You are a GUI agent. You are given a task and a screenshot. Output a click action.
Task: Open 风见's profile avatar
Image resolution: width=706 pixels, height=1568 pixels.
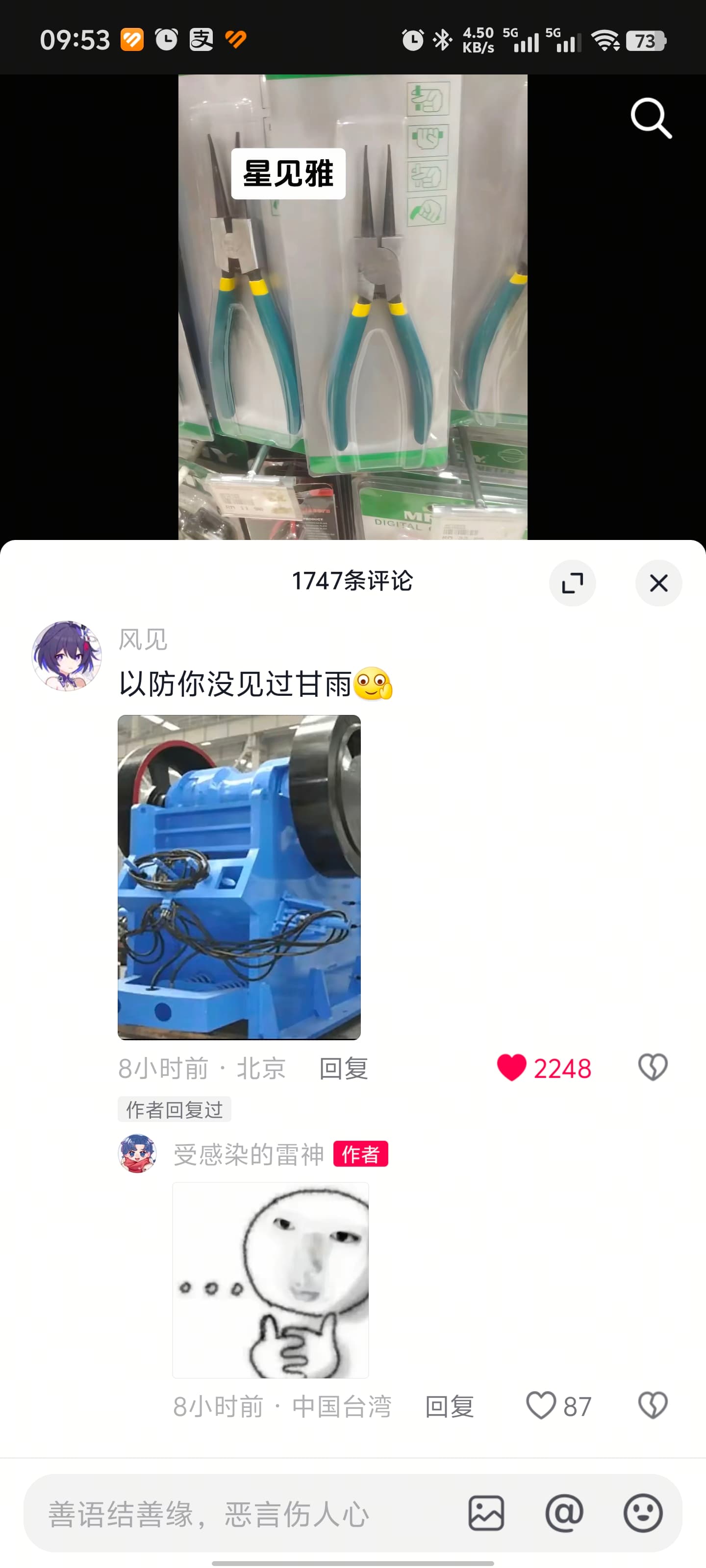point(66,656)
